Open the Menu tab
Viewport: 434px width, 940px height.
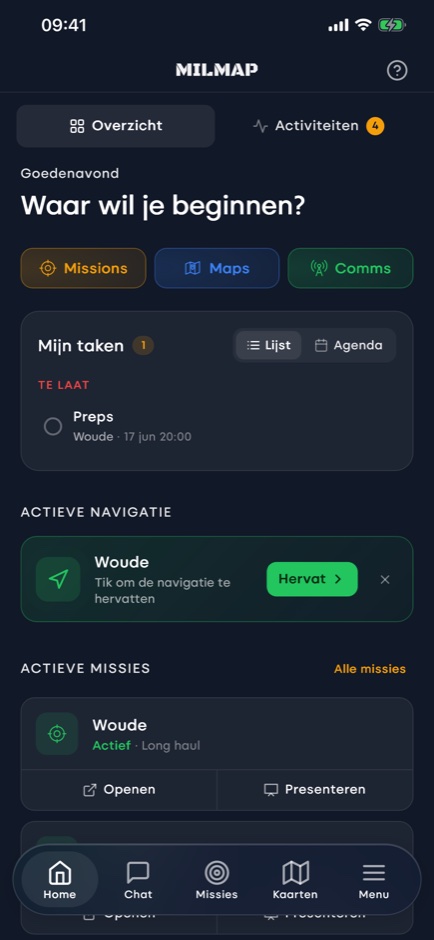click(x=373, y=880)
